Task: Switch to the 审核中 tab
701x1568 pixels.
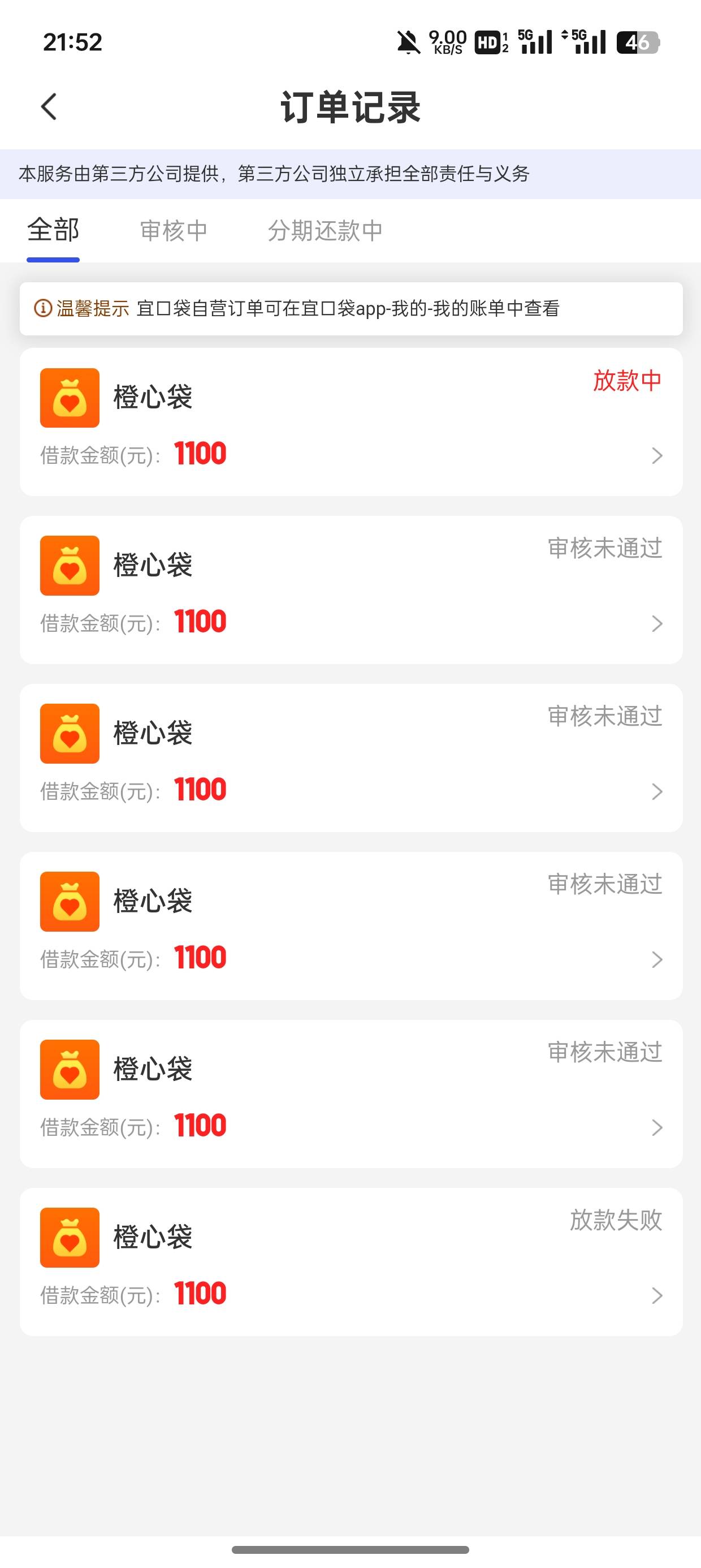Action: click(x=174, y=231)
